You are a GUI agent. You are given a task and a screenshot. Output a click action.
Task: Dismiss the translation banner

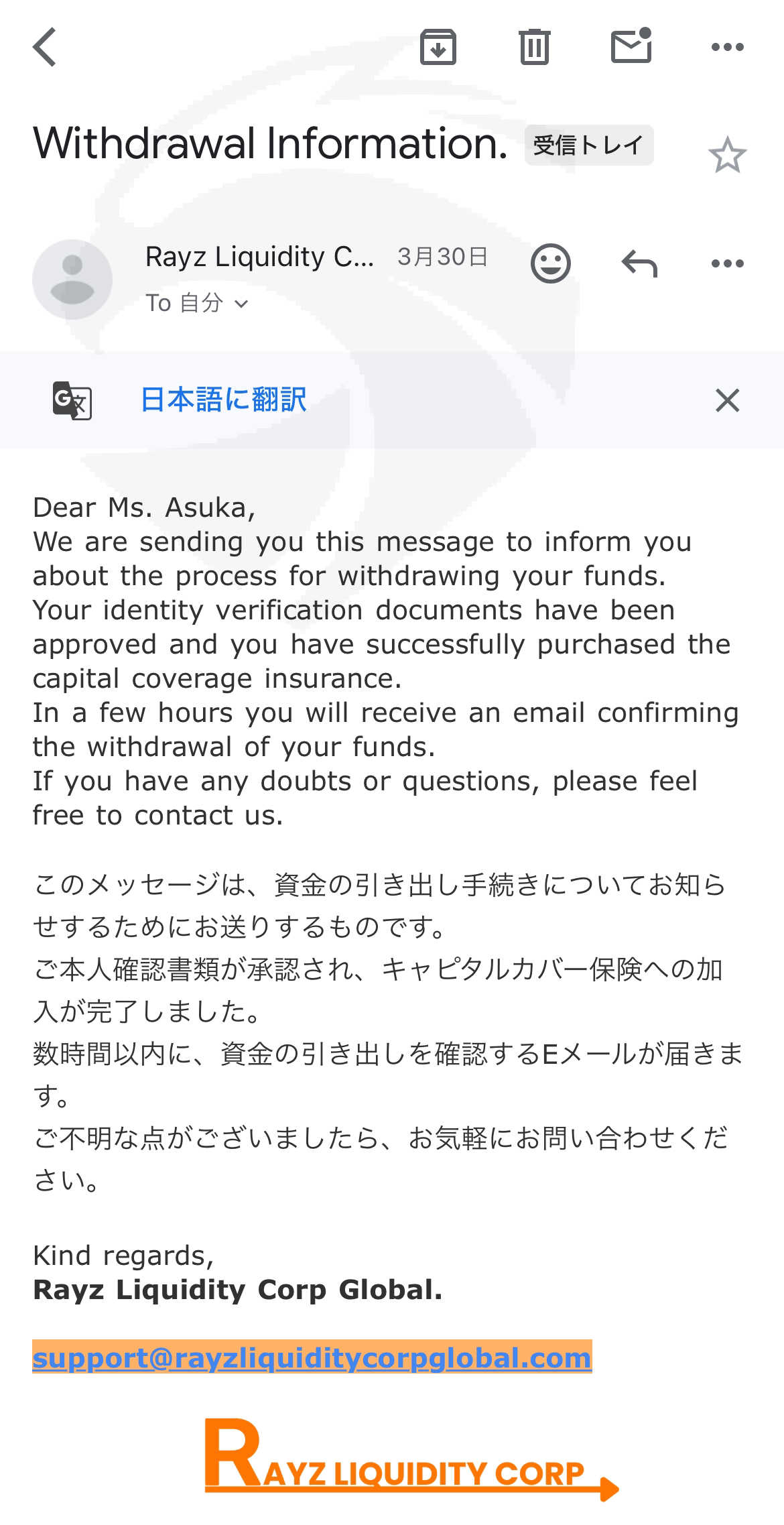[x=727, y=400]
